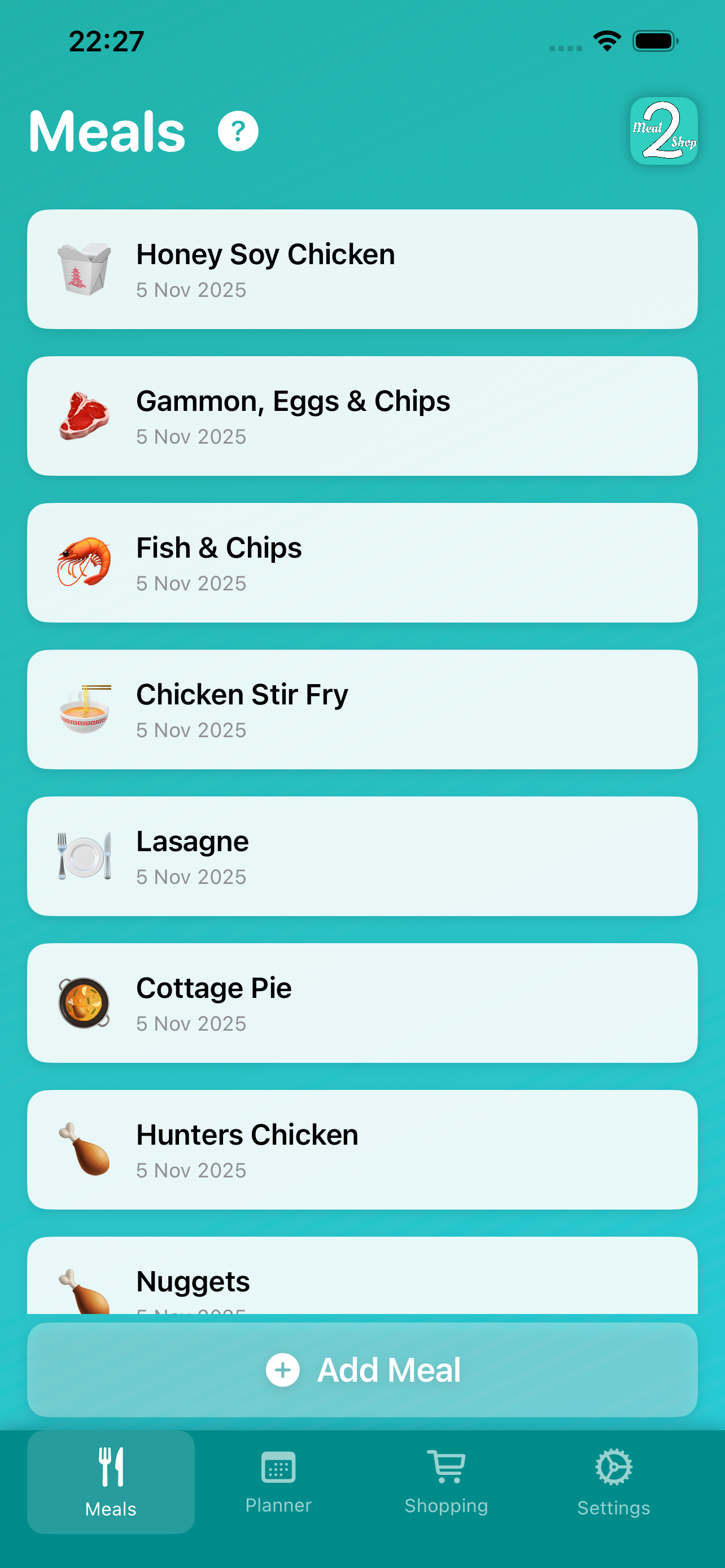
Task: Select the takeout box icon beside Honey Soy Chicken
Action: [84, 269]
